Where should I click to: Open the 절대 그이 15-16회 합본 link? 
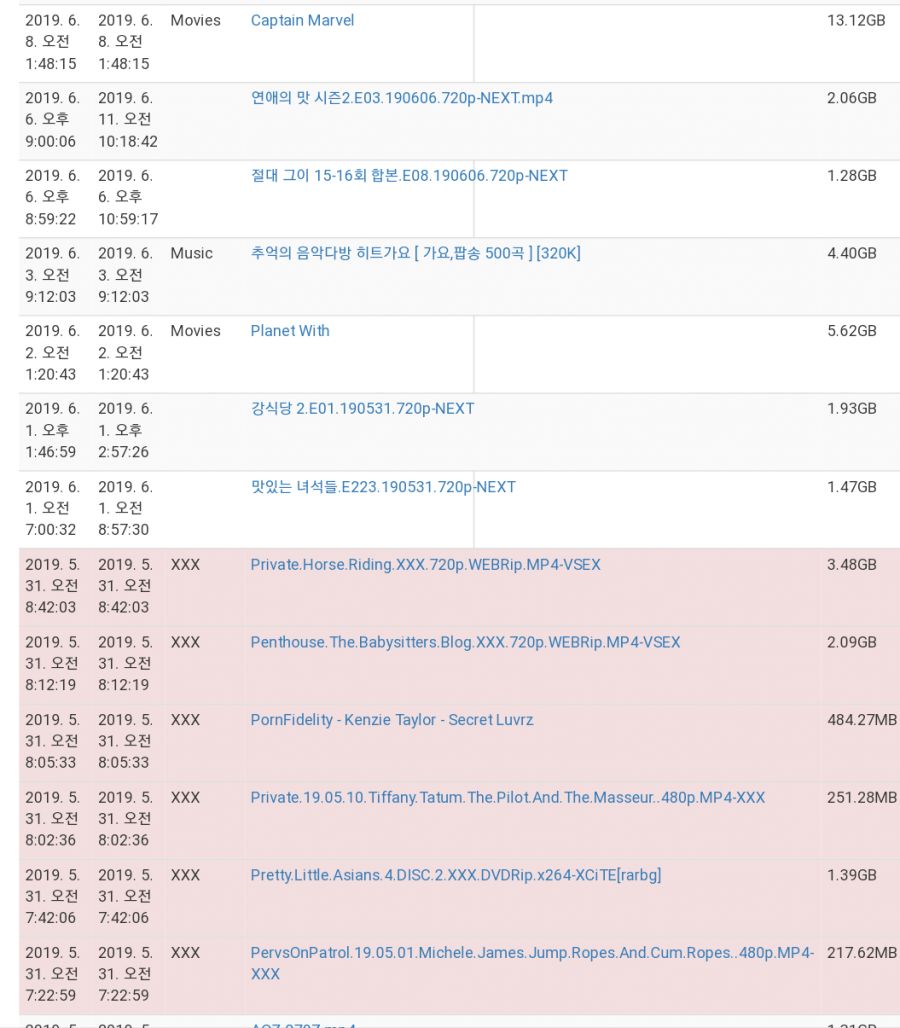pos(408,175)
